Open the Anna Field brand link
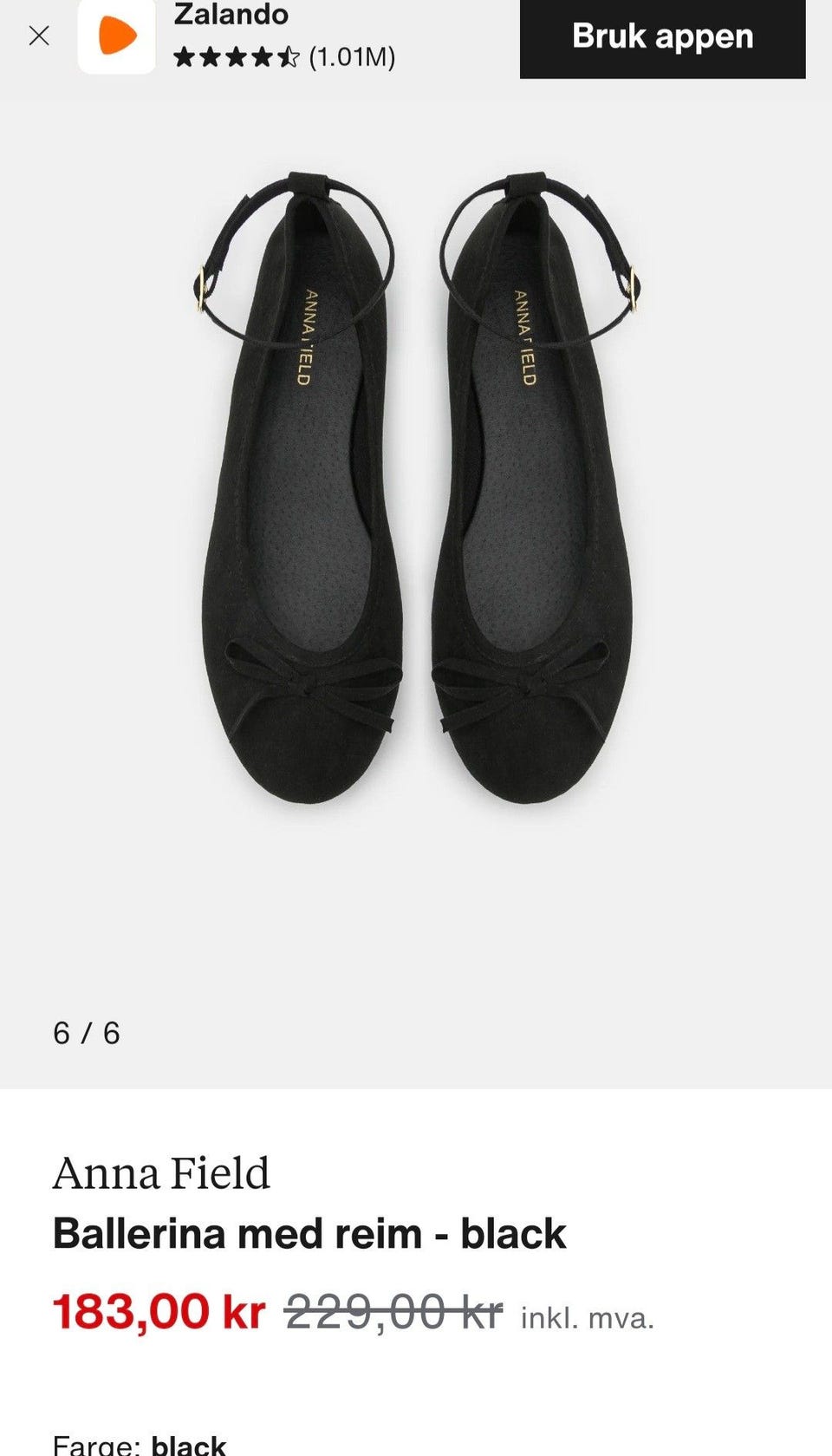This screenshot has height=1456, width=832. coord(161,1173)
